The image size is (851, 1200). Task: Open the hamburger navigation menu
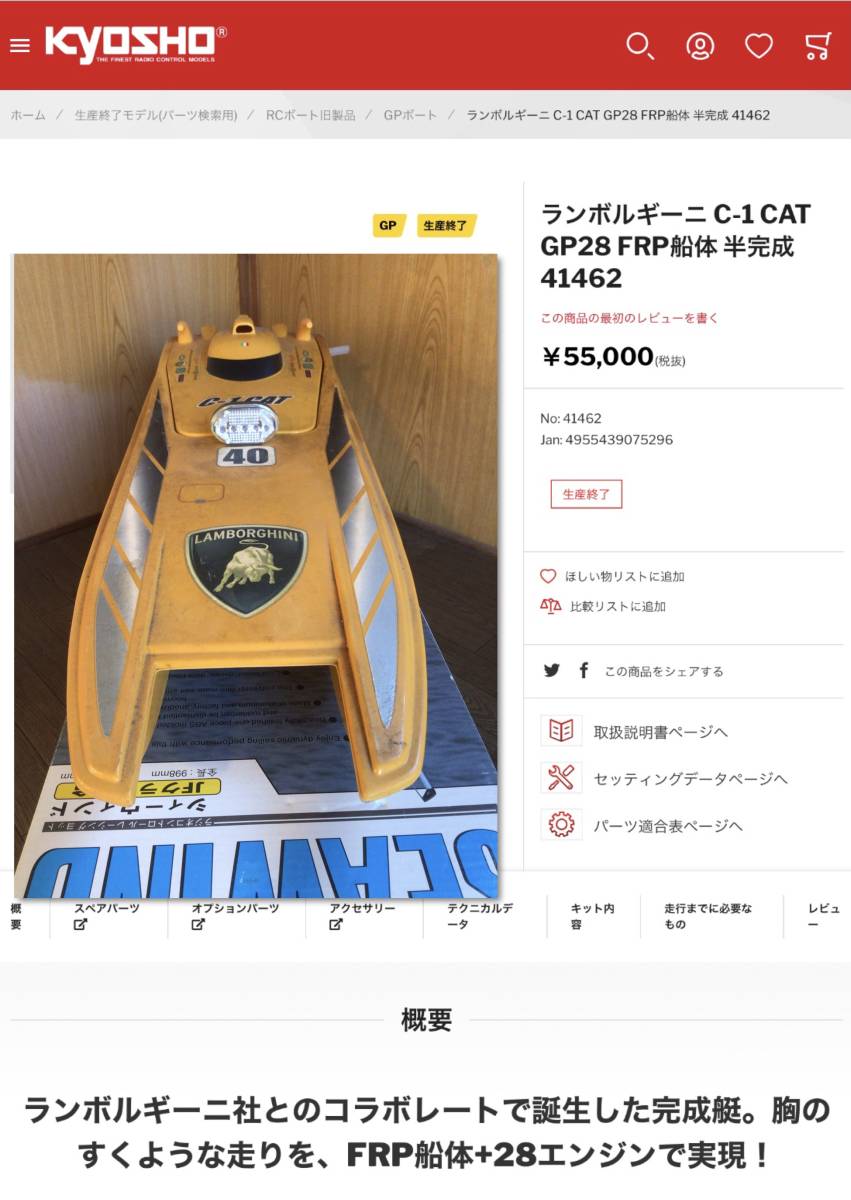19,45
